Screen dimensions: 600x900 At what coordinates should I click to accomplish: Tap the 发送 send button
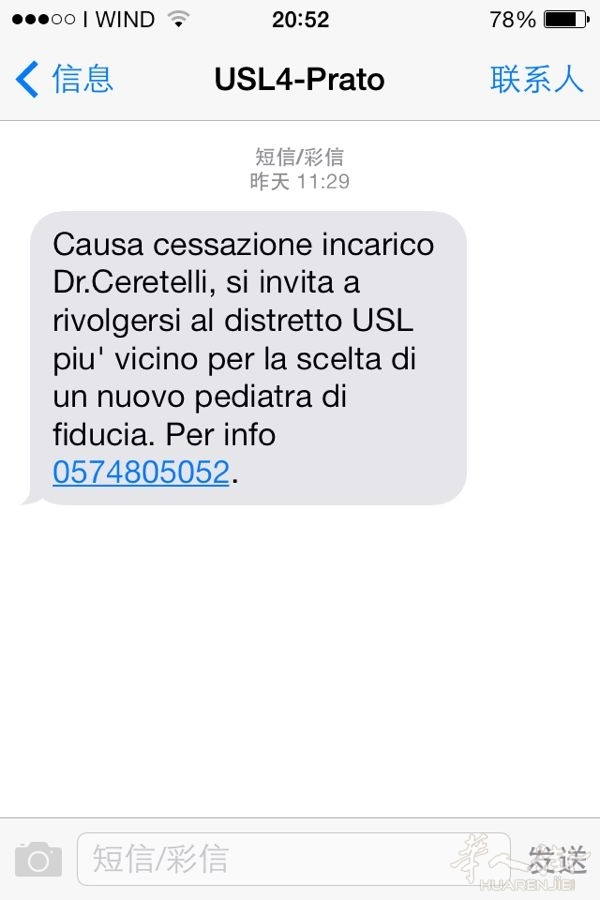tap(555, 859)
